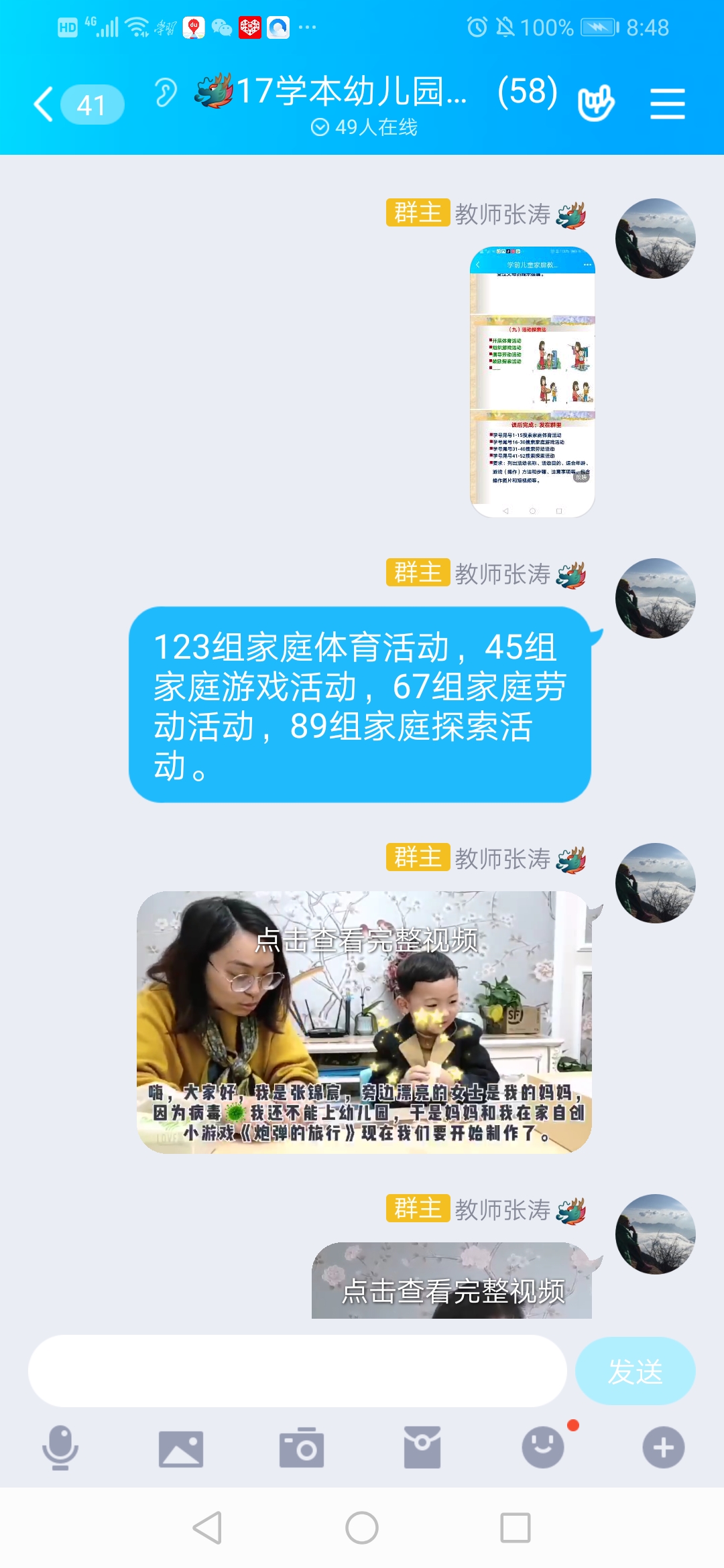Screen dimensions: 724x1568
Task: Open the shared screenshot image from 教师张涛
Action: pyautogui.click(x=532, y=382)
